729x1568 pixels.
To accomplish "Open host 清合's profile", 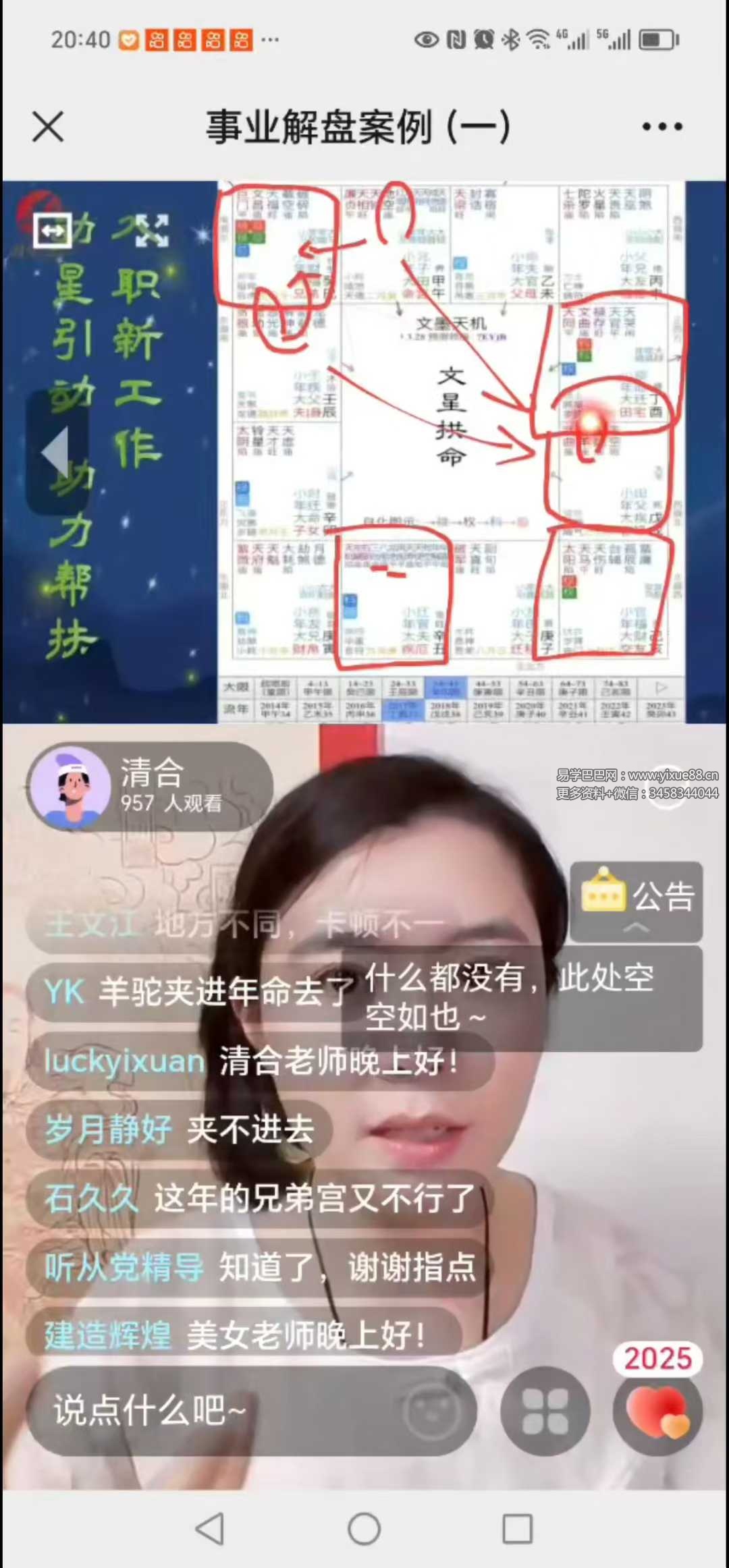I will [70, 787].
